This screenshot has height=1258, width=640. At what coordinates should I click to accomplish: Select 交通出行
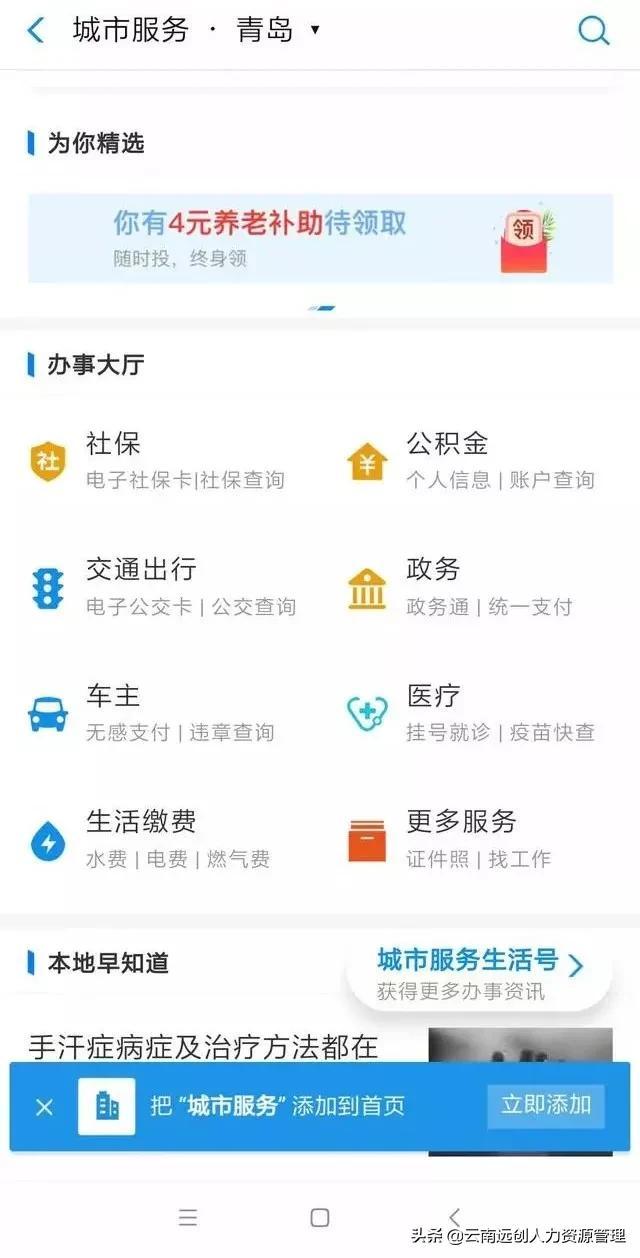(x=160, y=587)
